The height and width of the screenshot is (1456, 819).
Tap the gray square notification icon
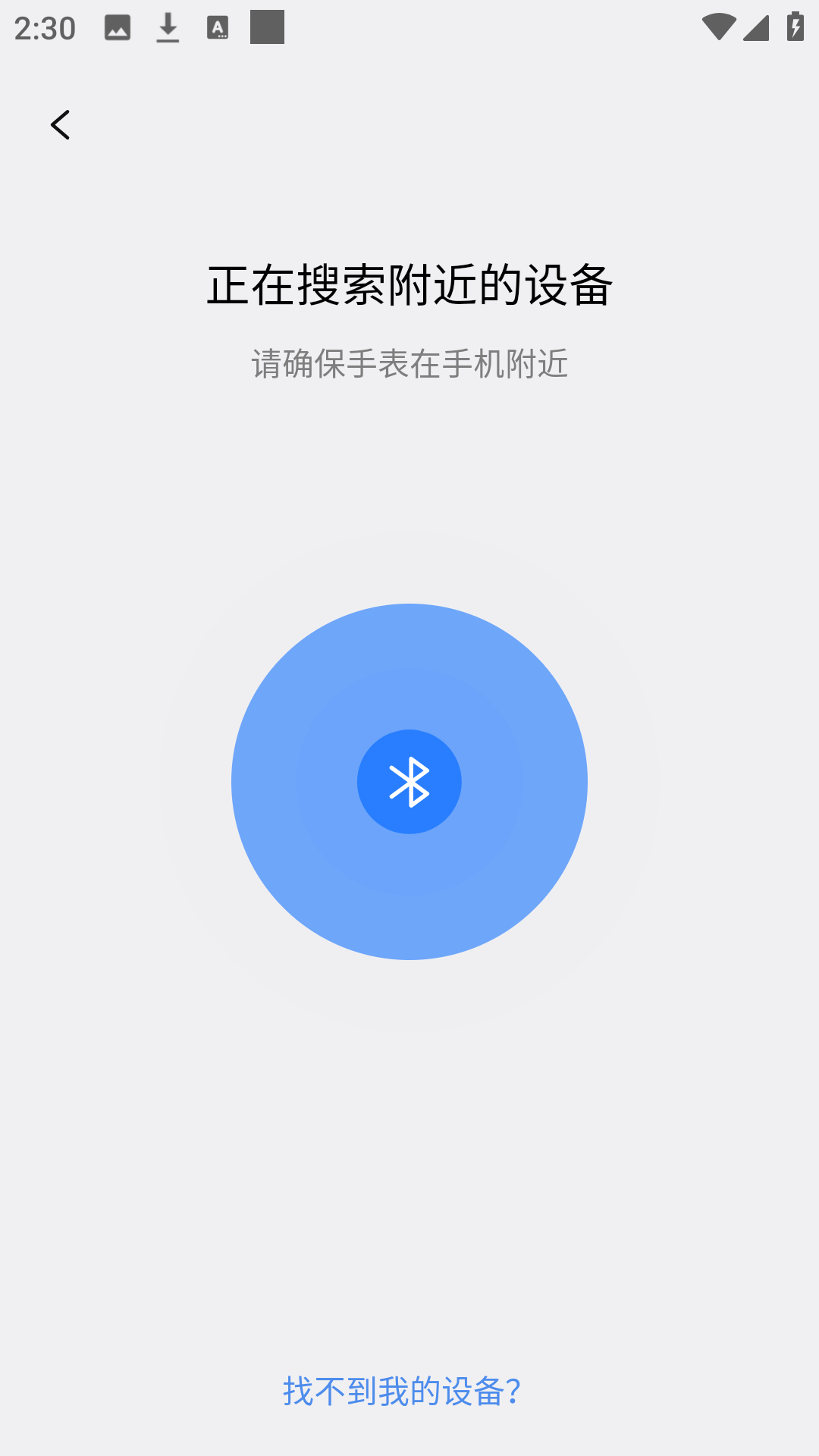click(x=268, y=27)
